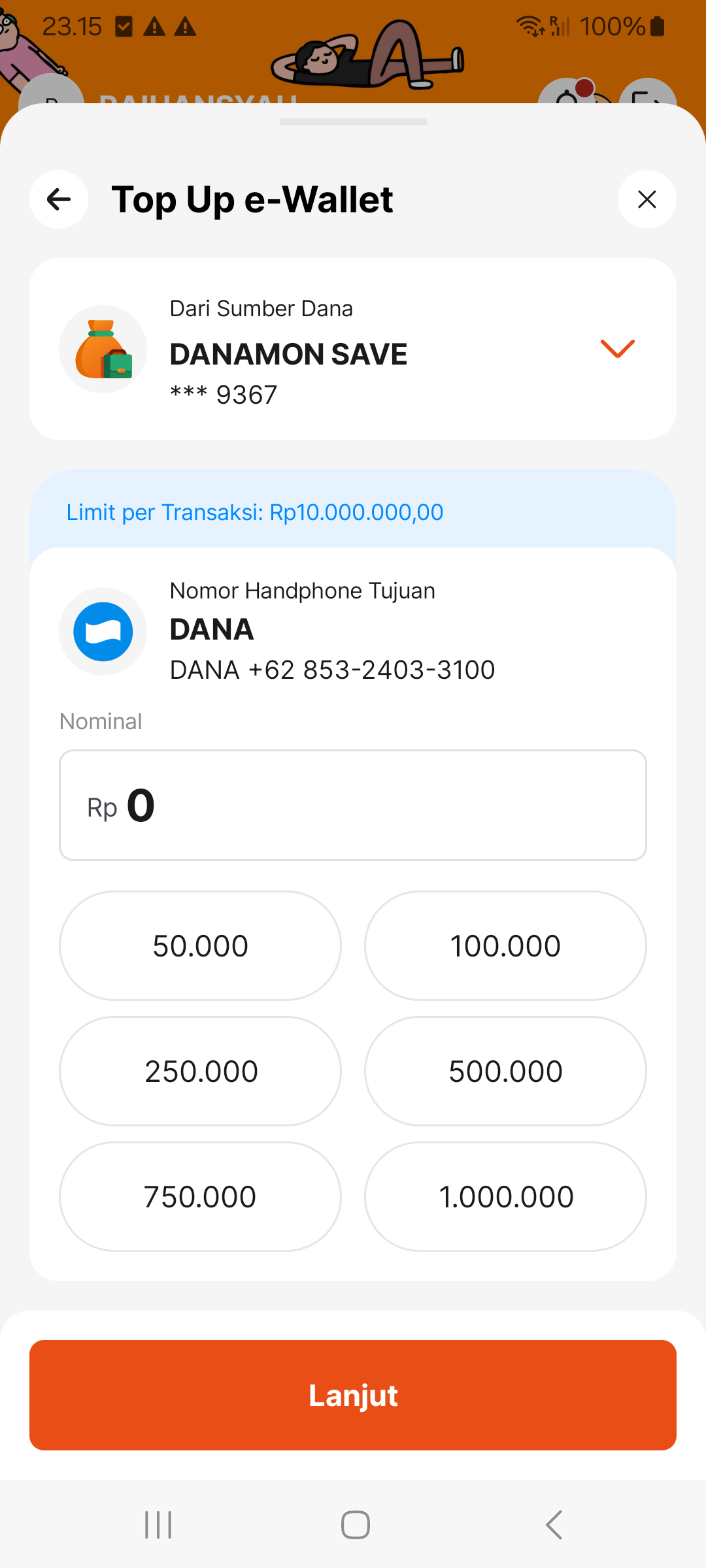706x1568 pixels.
Task: Choose the 100.000 preset amount
Action: coord(505,945)
